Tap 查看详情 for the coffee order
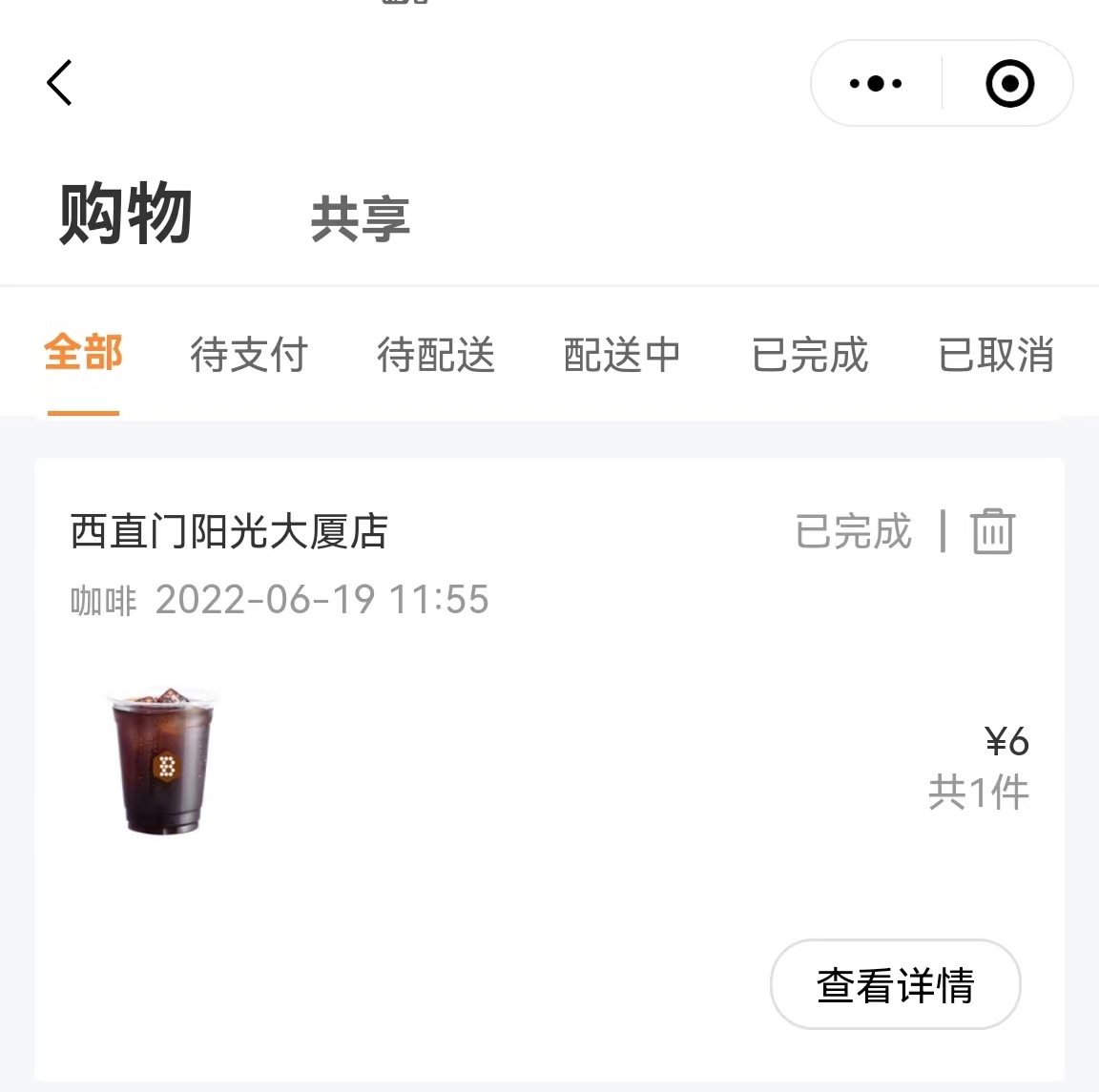1099x1092 pixels. [895, 985]
